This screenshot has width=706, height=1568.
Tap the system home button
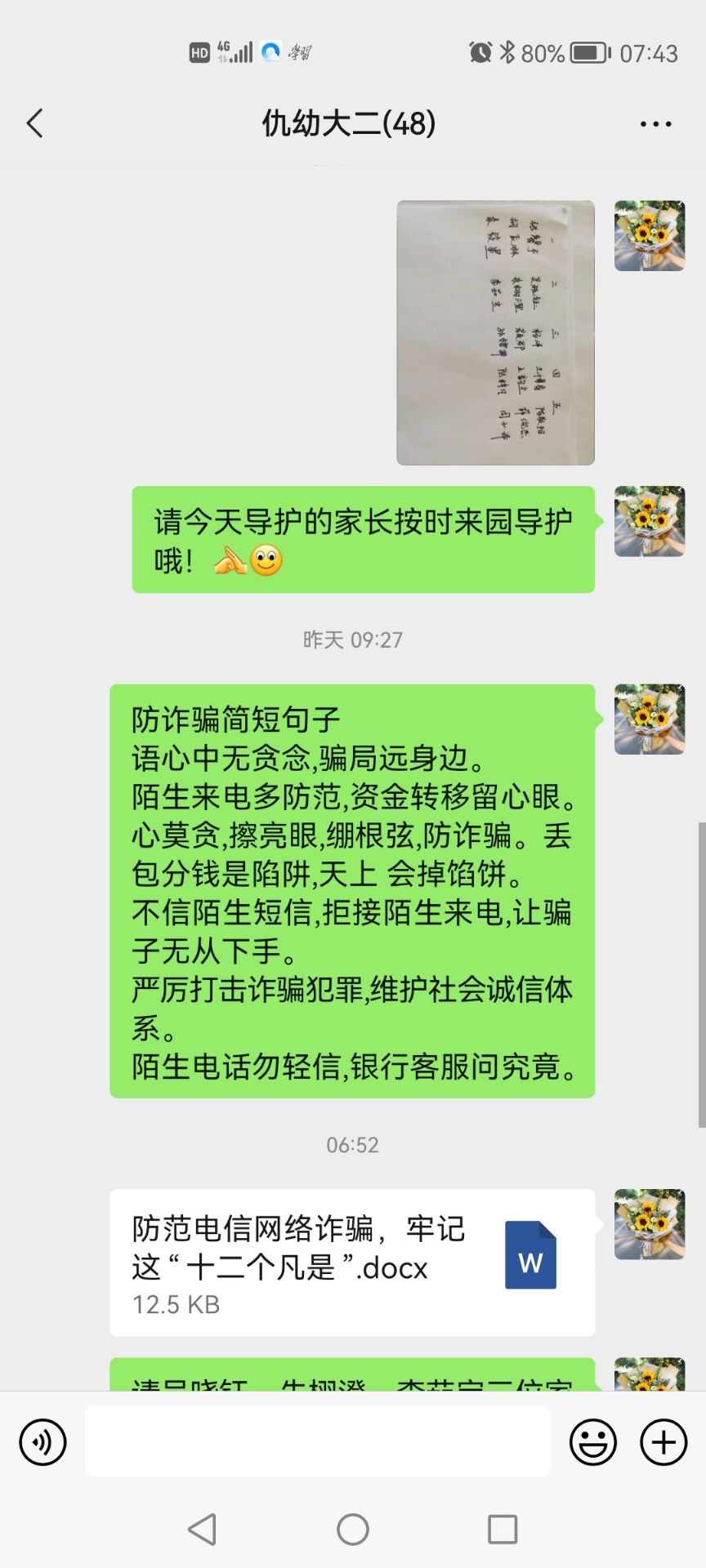tap(353, 1529)
